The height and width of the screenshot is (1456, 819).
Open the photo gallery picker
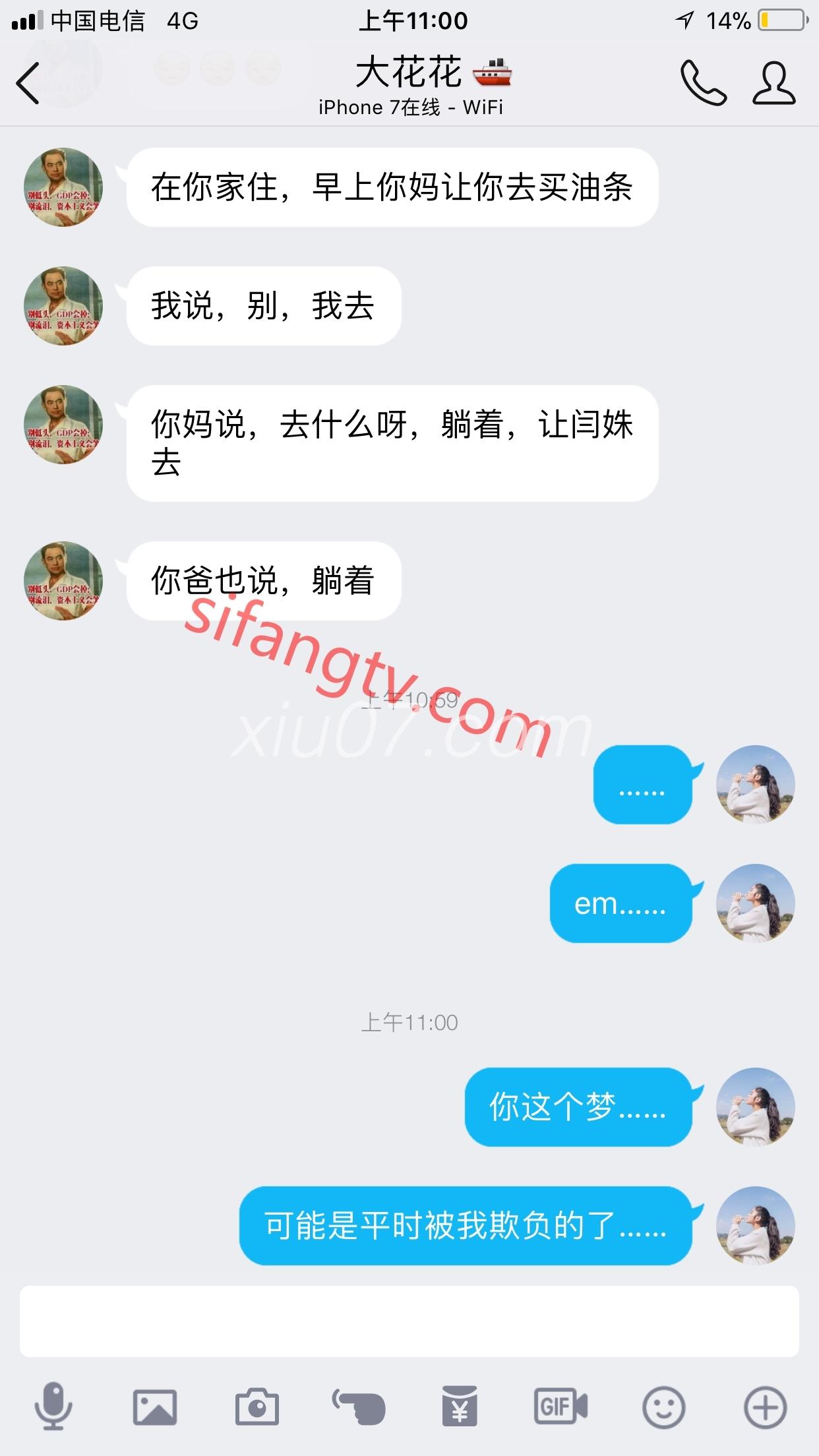(155, 1407)
